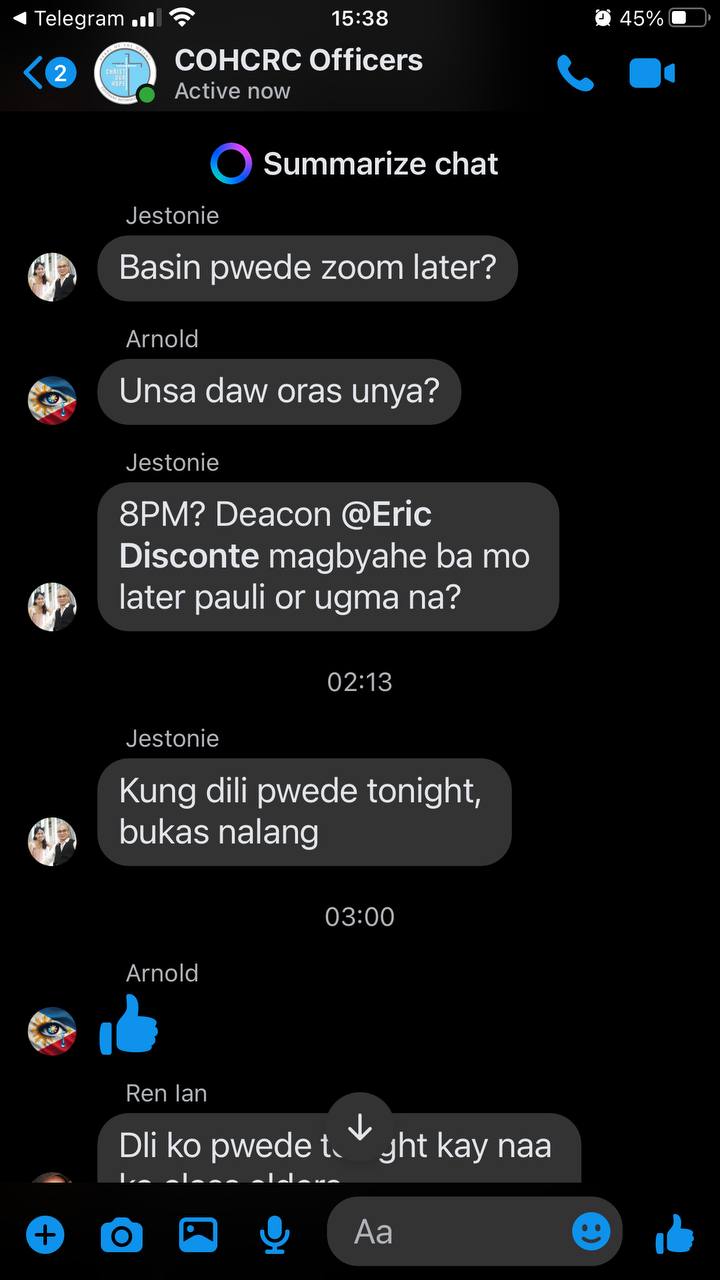Open the plus menu for more actions

pyautogui.click(x=45, y=1235)
